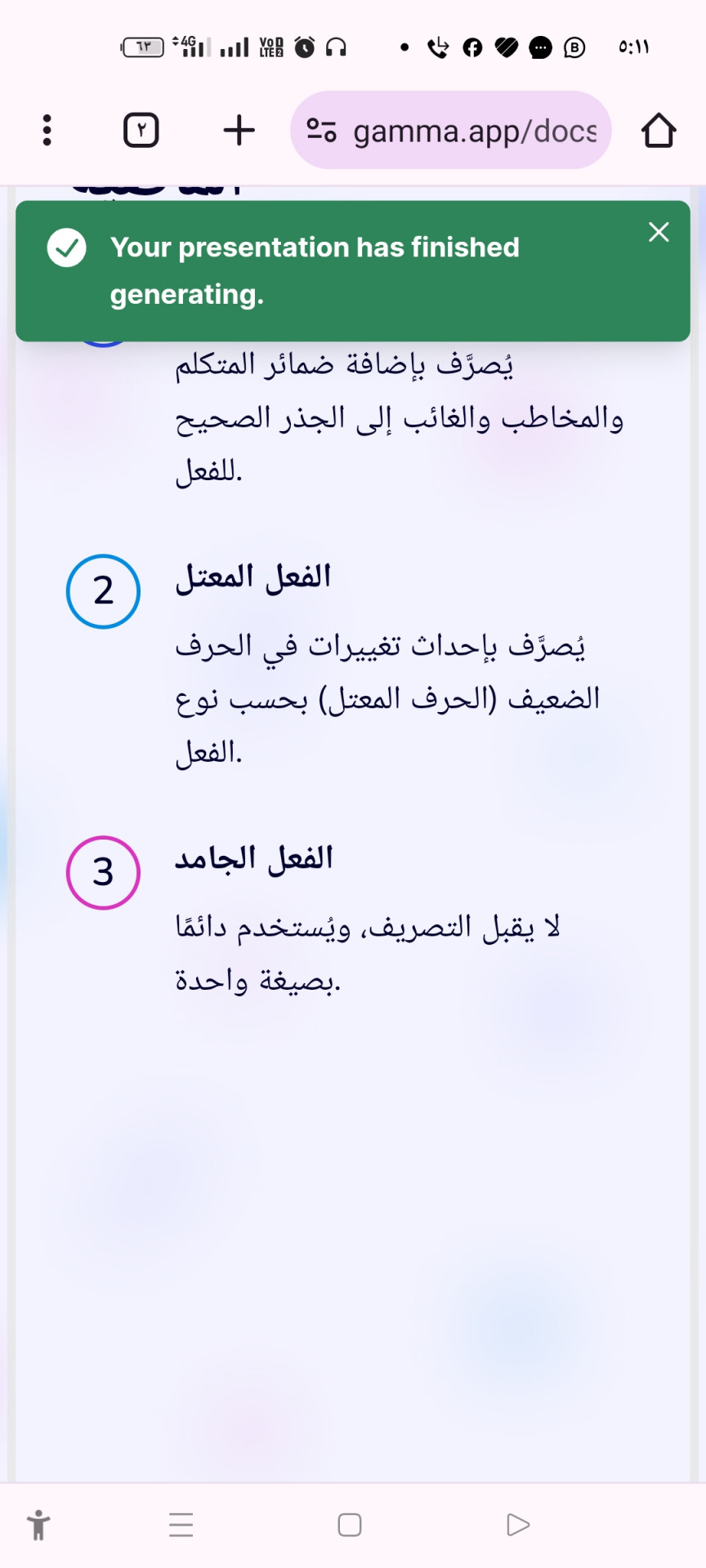
Task: Tap the system home square button
Action: pyautogui.click(x=350, y=1525)
